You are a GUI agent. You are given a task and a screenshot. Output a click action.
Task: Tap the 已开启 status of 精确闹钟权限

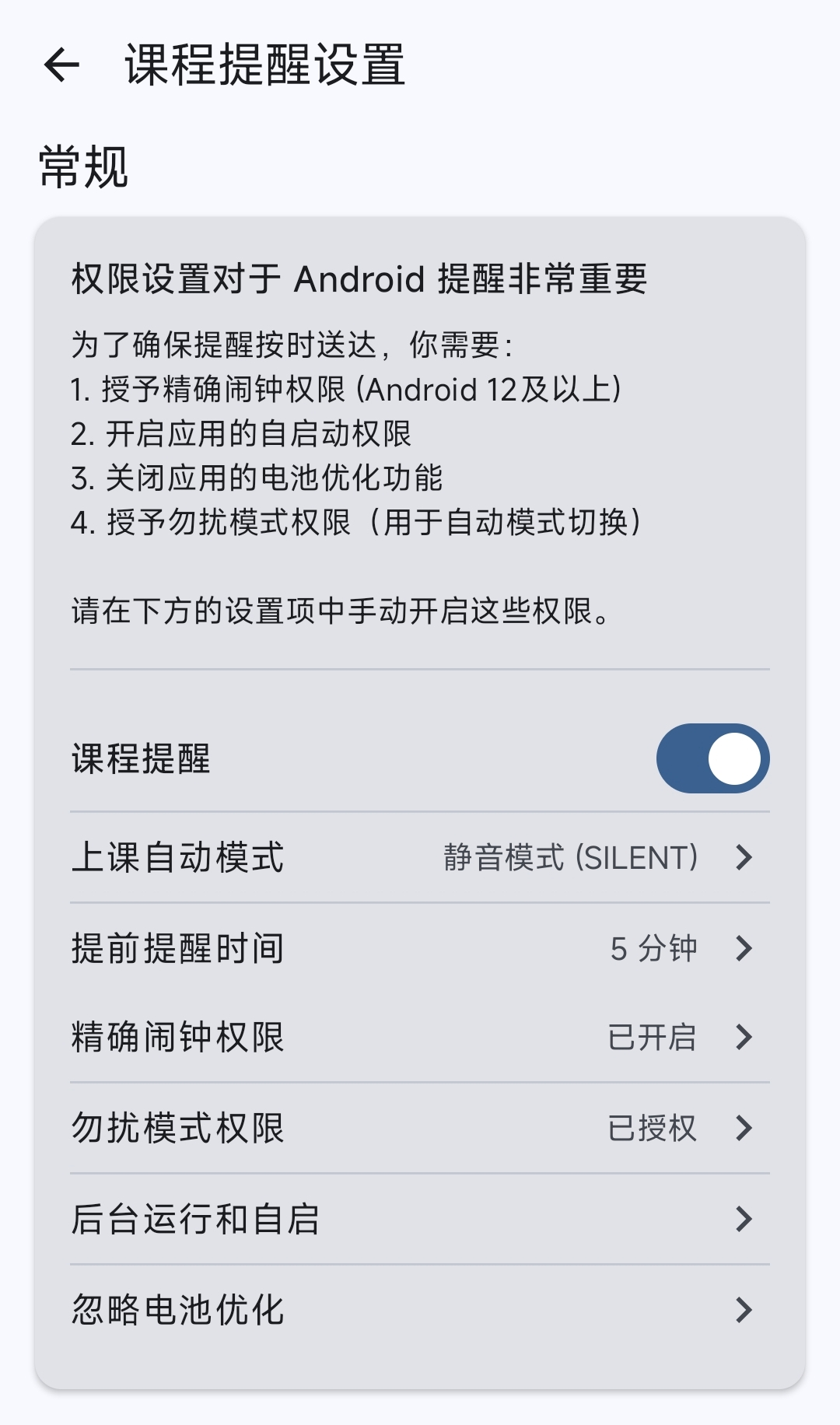[653, 1038]
